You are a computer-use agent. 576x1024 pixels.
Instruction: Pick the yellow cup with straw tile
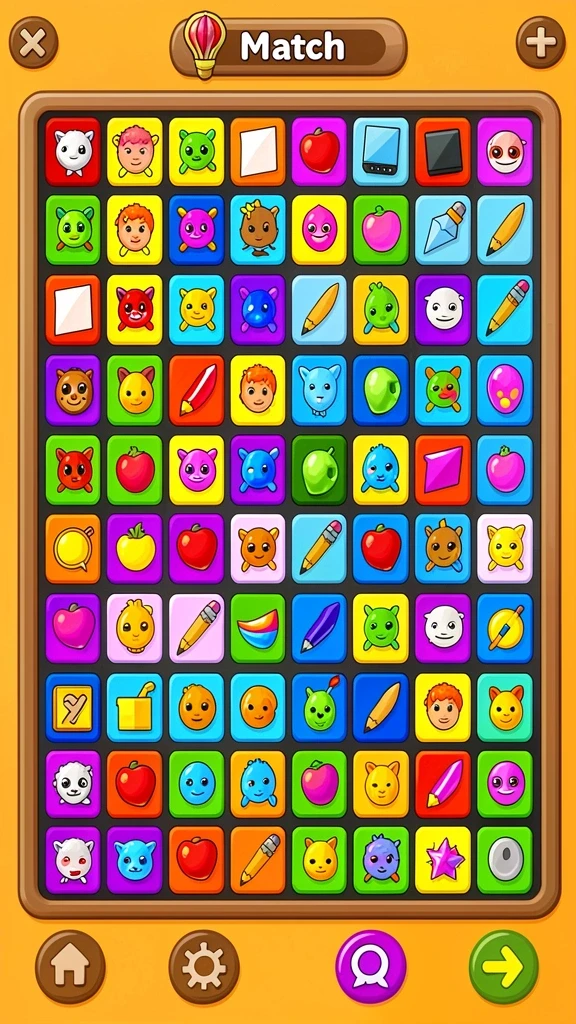[135, 708]
